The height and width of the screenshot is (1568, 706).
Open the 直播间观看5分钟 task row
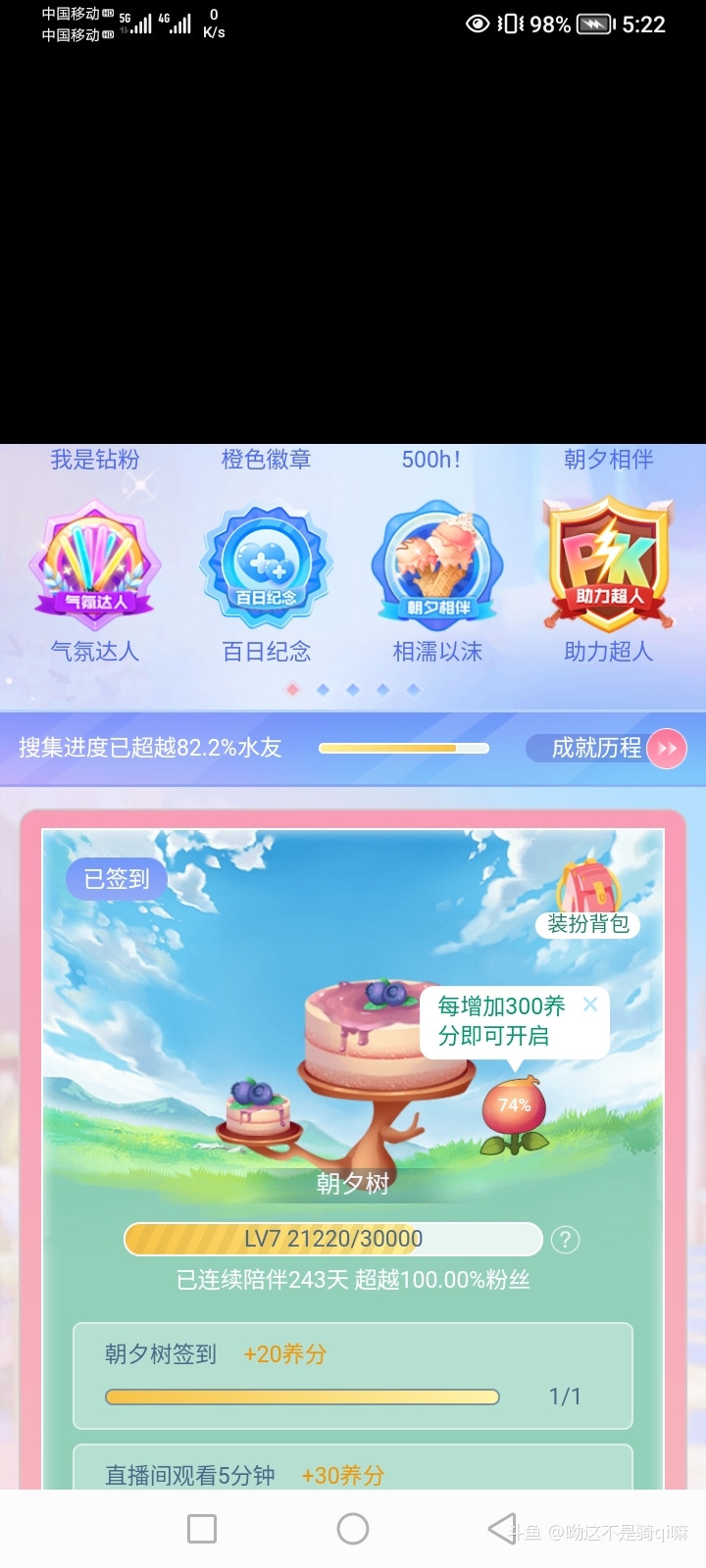(353, 1470)
